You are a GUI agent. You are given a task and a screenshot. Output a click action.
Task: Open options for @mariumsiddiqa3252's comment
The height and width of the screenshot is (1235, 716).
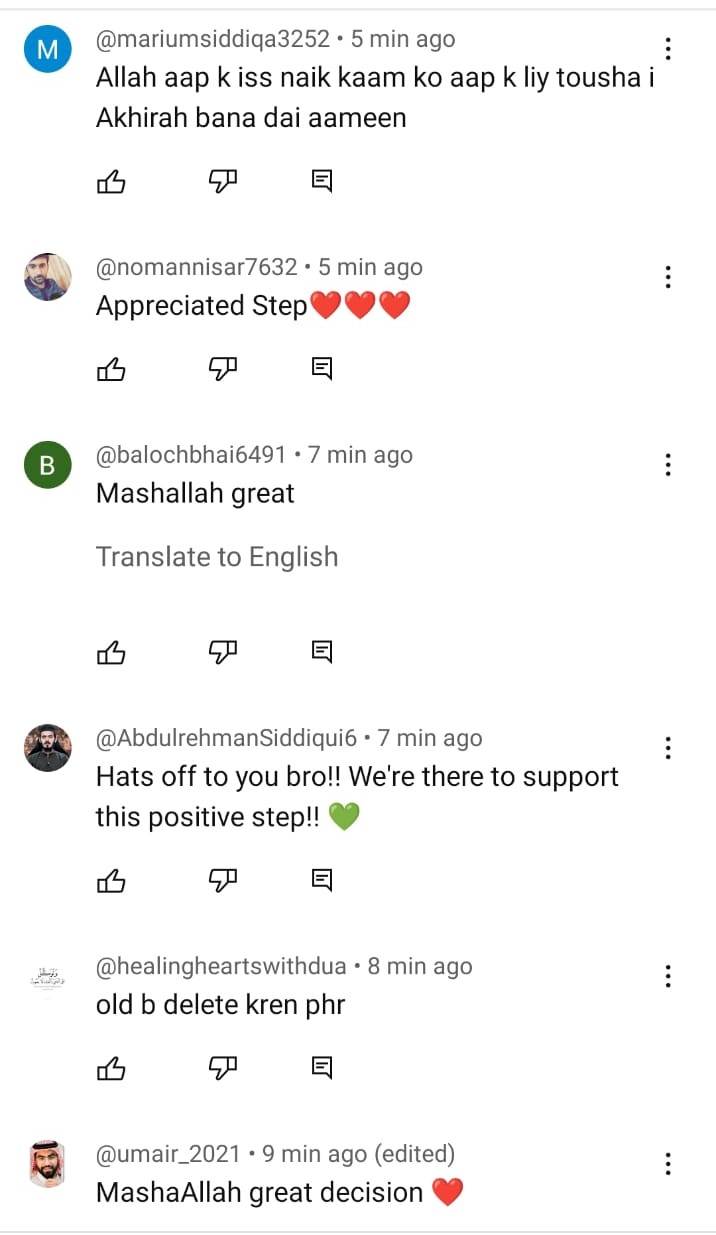(667, 48)
